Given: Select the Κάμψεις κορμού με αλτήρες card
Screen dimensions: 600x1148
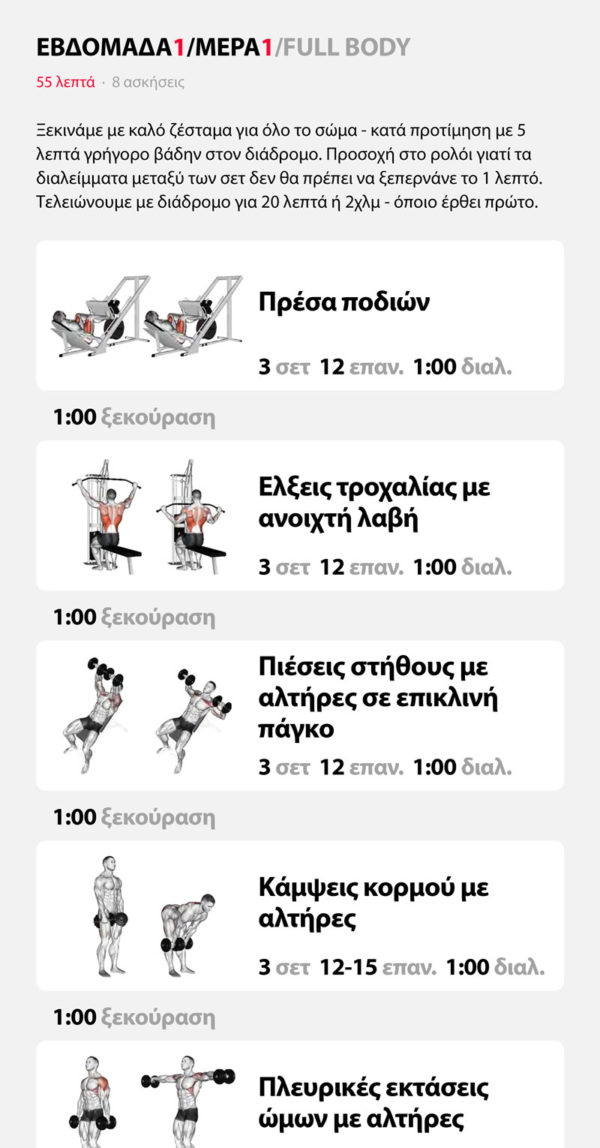Looking at the screenshot, I should point(300,915).
